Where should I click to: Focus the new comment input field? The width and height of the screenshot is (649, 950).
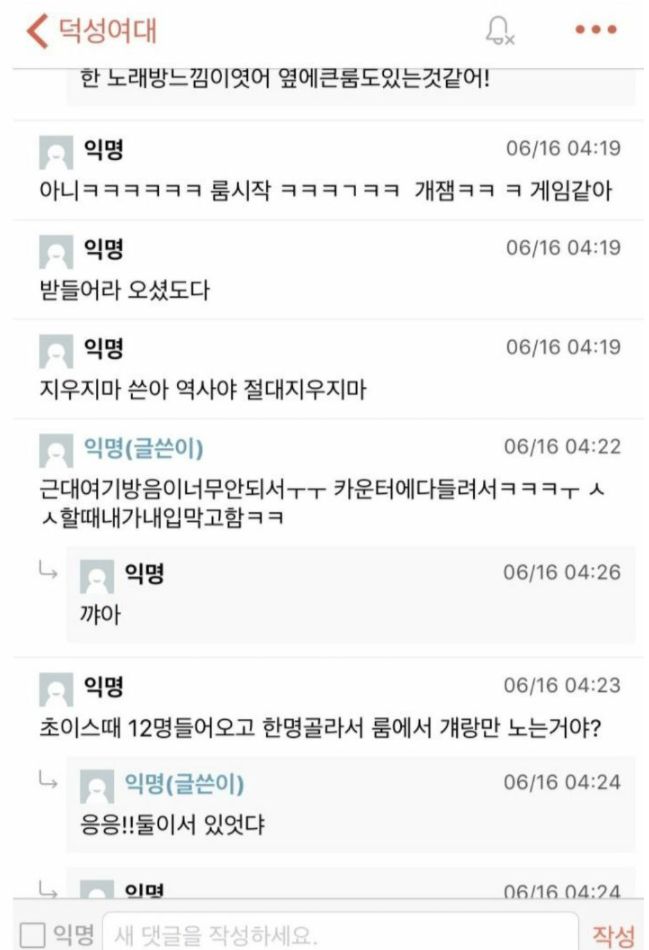(x=340, y=935)
